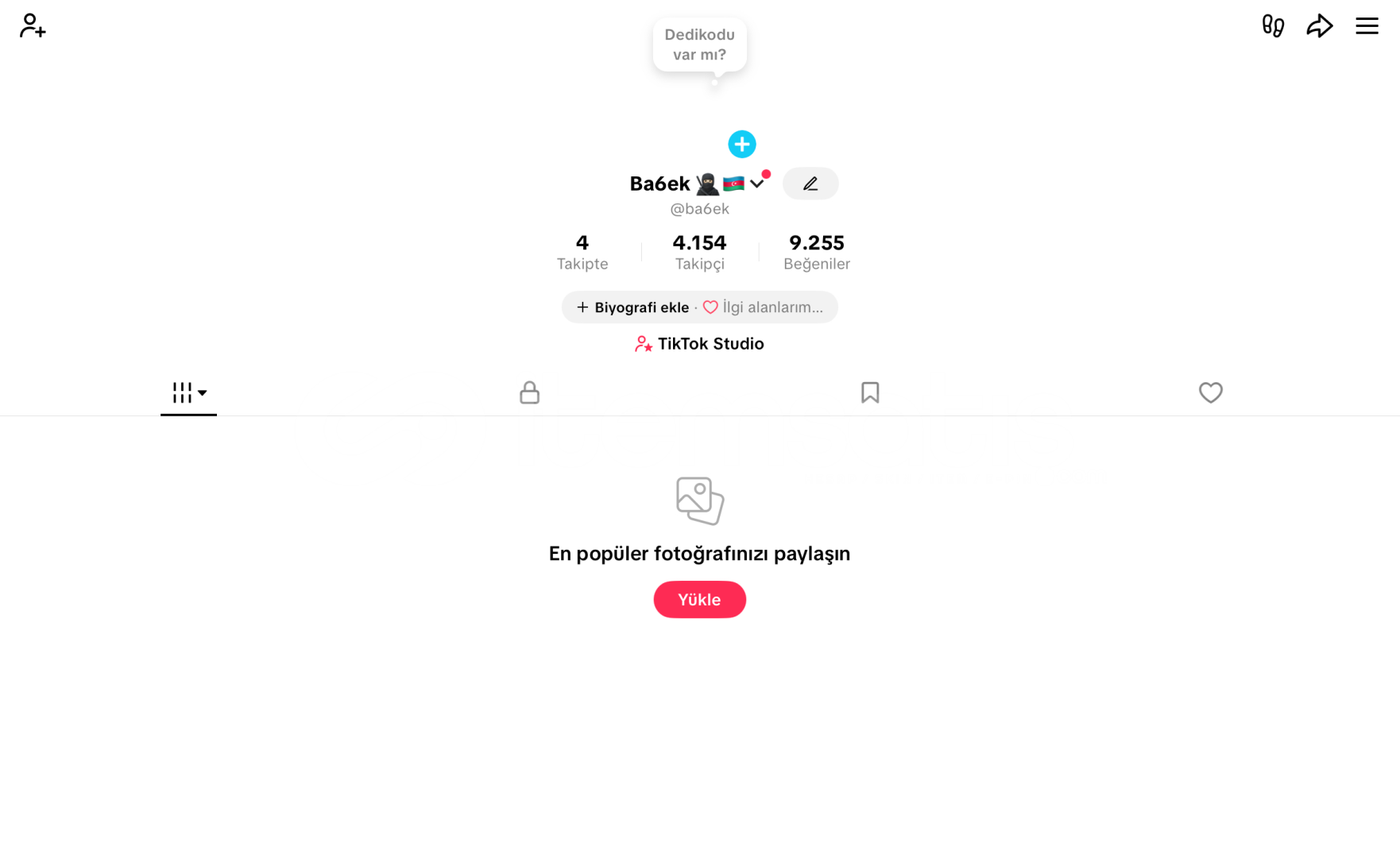
Task: Open the Takipçi followers list
Action: [x=699, y=252]
